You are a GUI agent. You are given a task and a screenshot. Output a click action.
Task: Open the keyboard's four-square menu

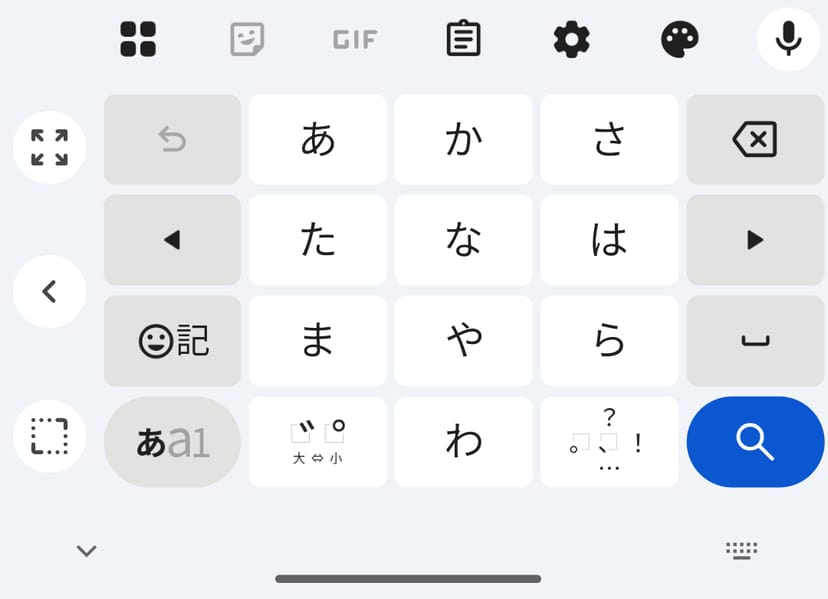138,39
